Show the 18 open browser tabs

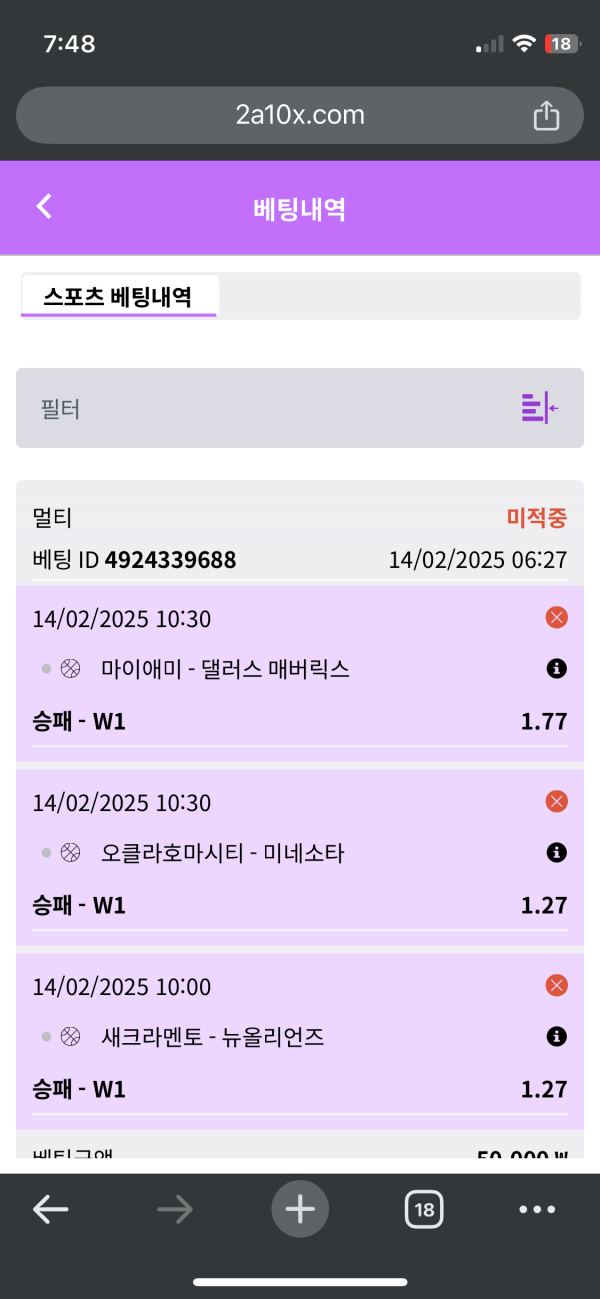pos(424,1210)
